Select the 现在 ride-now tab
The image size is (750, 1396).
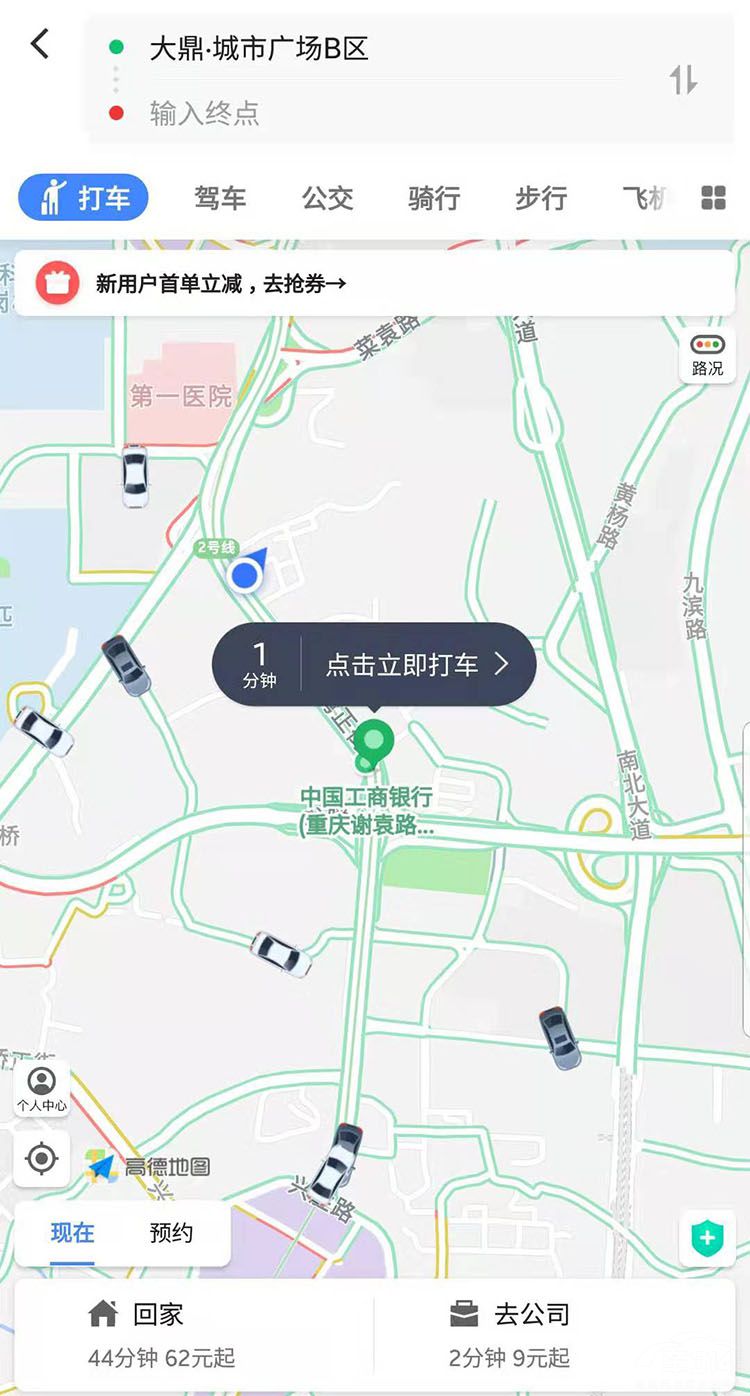pos(72,1233)
